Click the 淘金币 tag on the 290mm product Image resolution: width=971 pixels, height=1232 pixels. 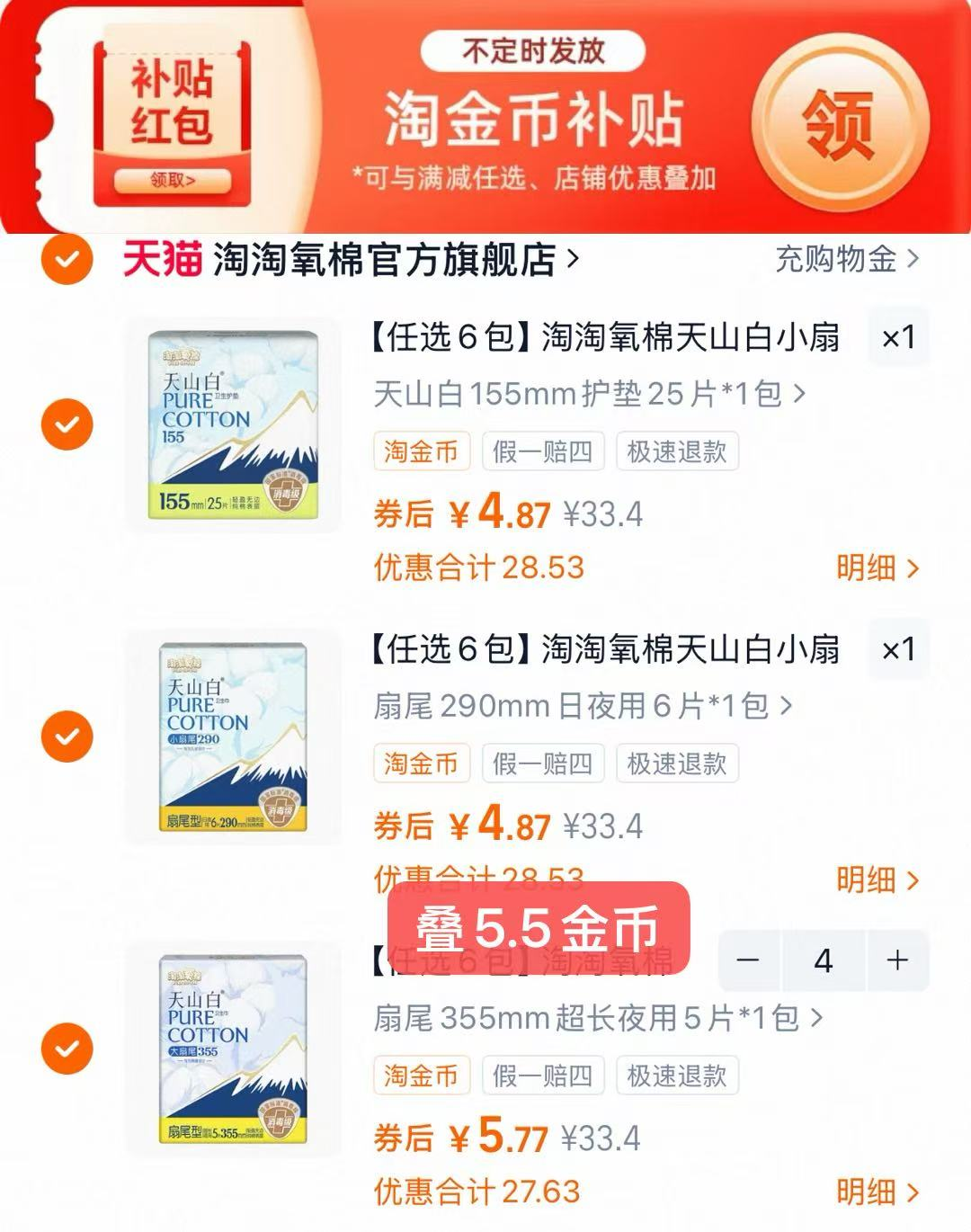[421, 763]
